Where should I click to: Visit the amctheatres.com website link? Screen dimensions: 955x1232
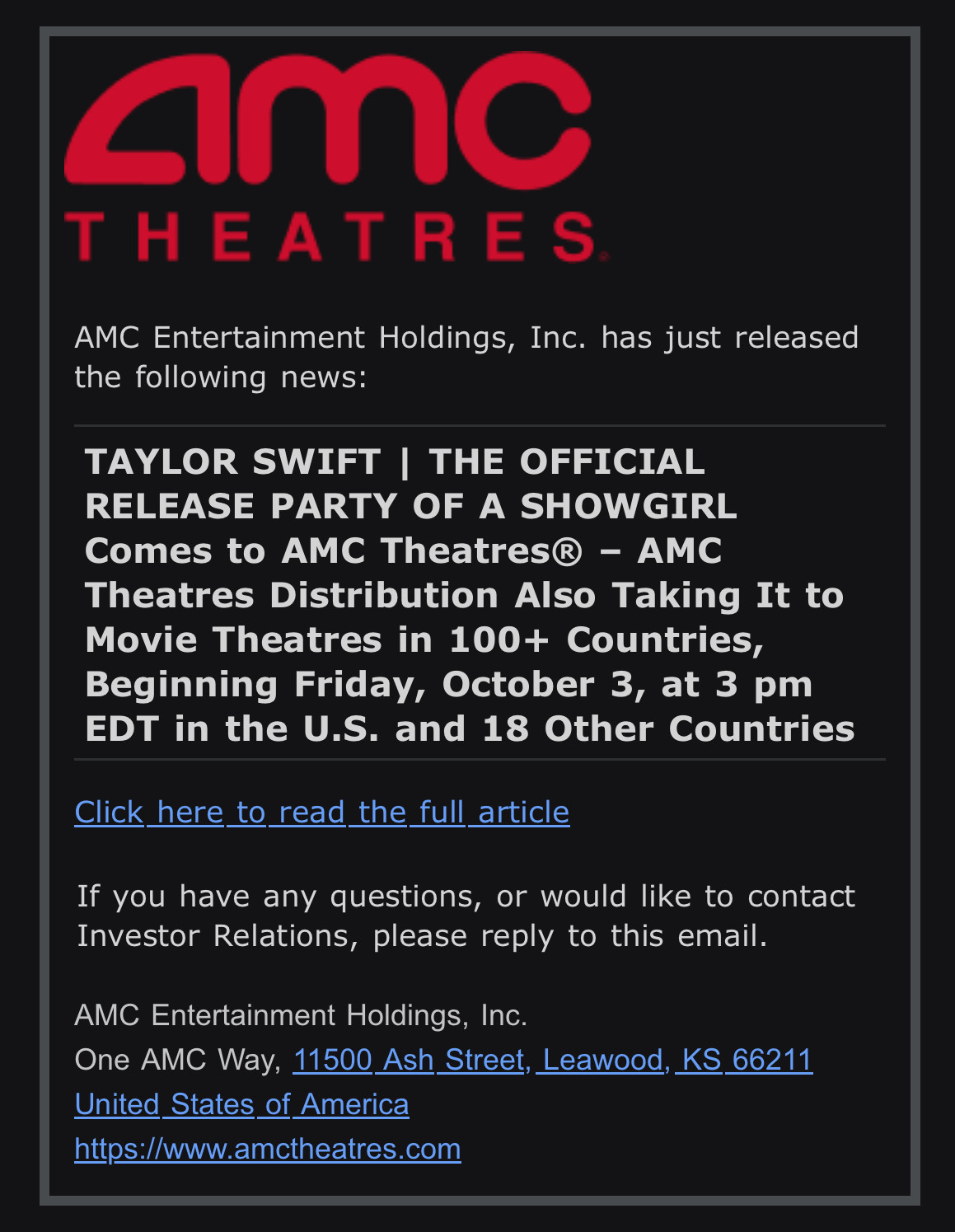tap(267, 1149)
